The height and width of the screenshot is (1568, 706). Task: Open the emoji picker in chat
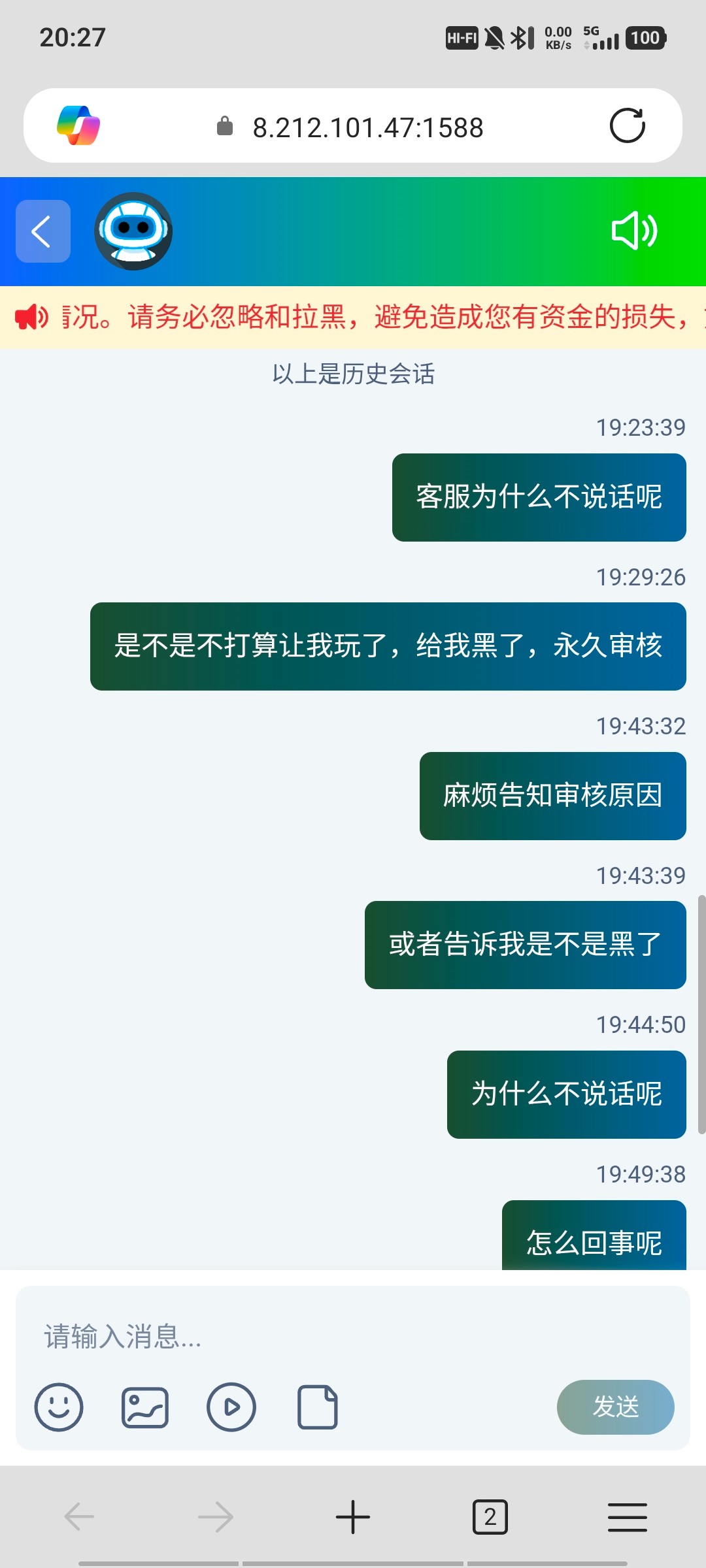[x=58, y=1408]
